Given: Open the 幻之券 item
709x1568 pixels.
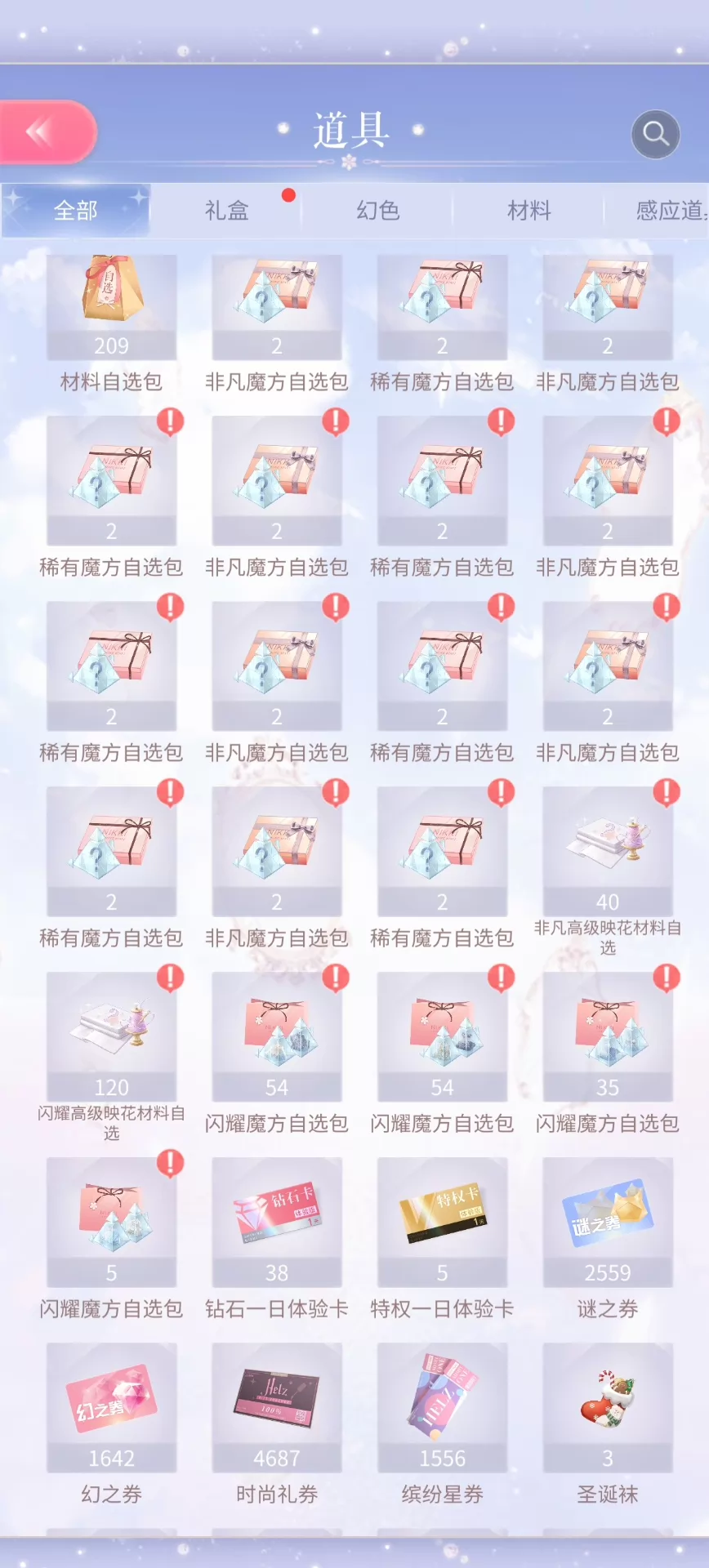Looking at the screenshot, I should (112, 1407).
